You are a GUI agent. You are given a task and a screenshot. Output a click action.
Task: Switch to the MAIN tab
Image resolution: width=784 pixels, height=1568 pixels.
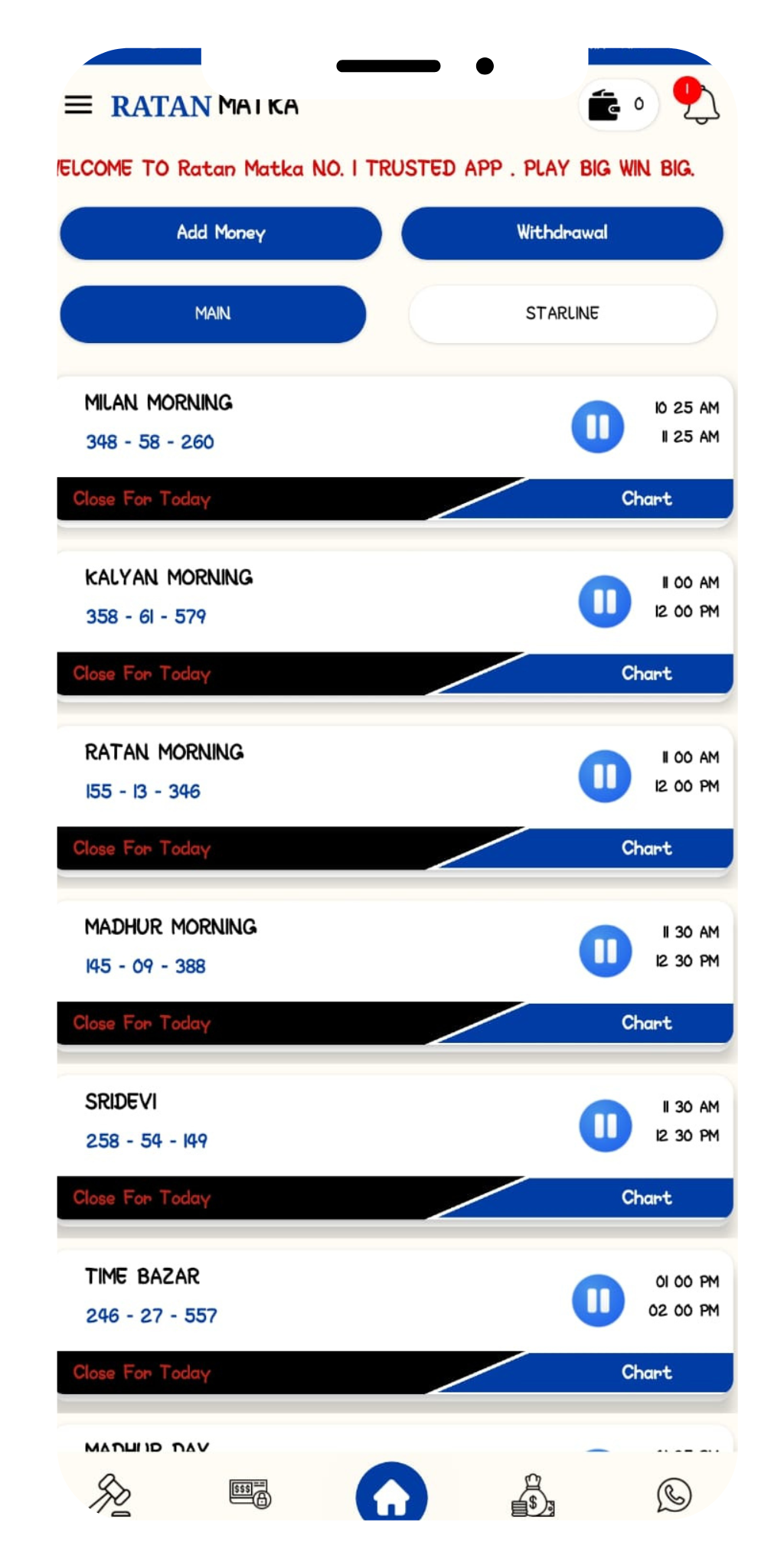213,314
